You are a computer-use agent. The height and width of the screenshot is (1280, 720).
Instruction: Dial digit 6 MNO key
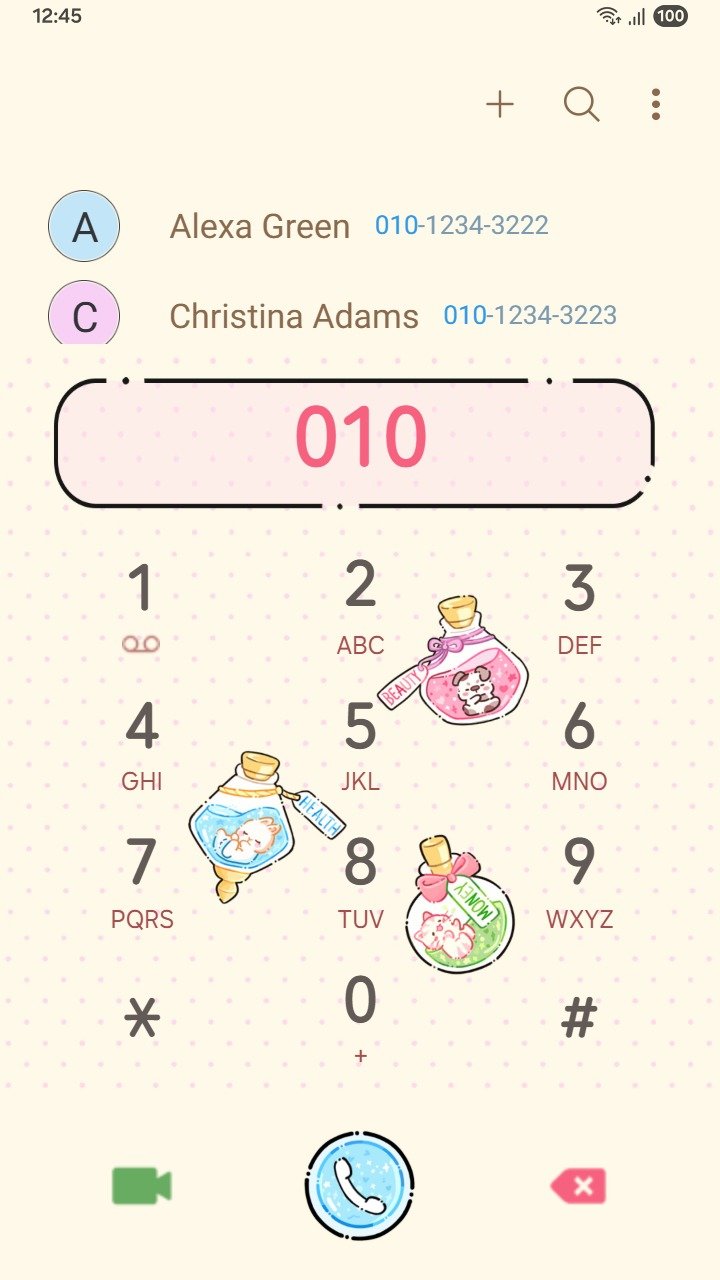(x=579, y=744)
